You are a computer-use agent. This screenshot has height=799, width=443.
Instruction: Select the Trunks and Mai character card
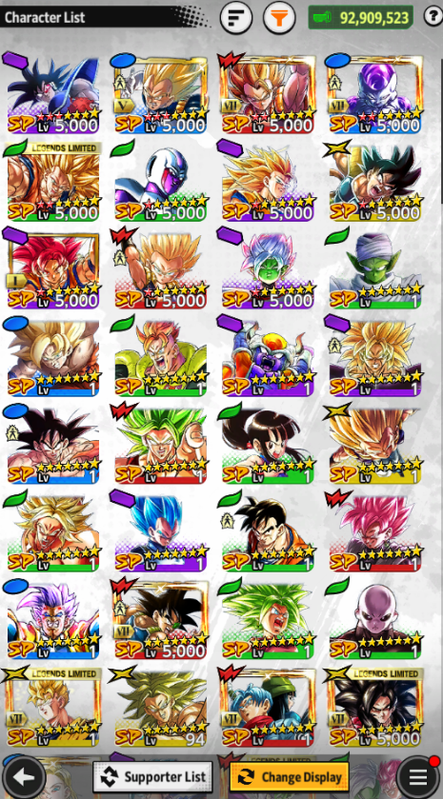pos(268,708)
